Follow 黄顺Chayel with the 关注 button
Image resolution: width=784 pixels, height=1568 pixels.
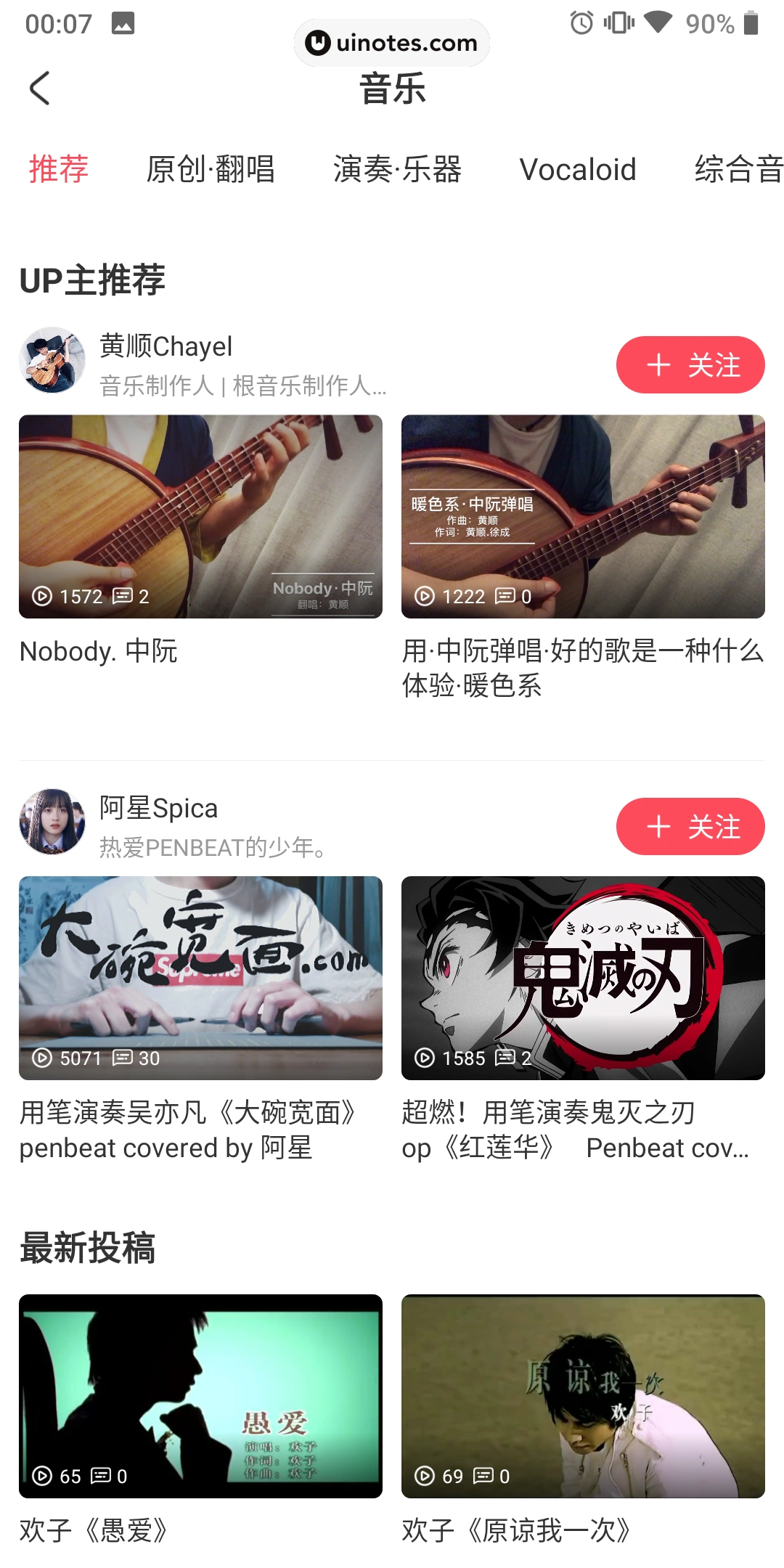point(690,364)
